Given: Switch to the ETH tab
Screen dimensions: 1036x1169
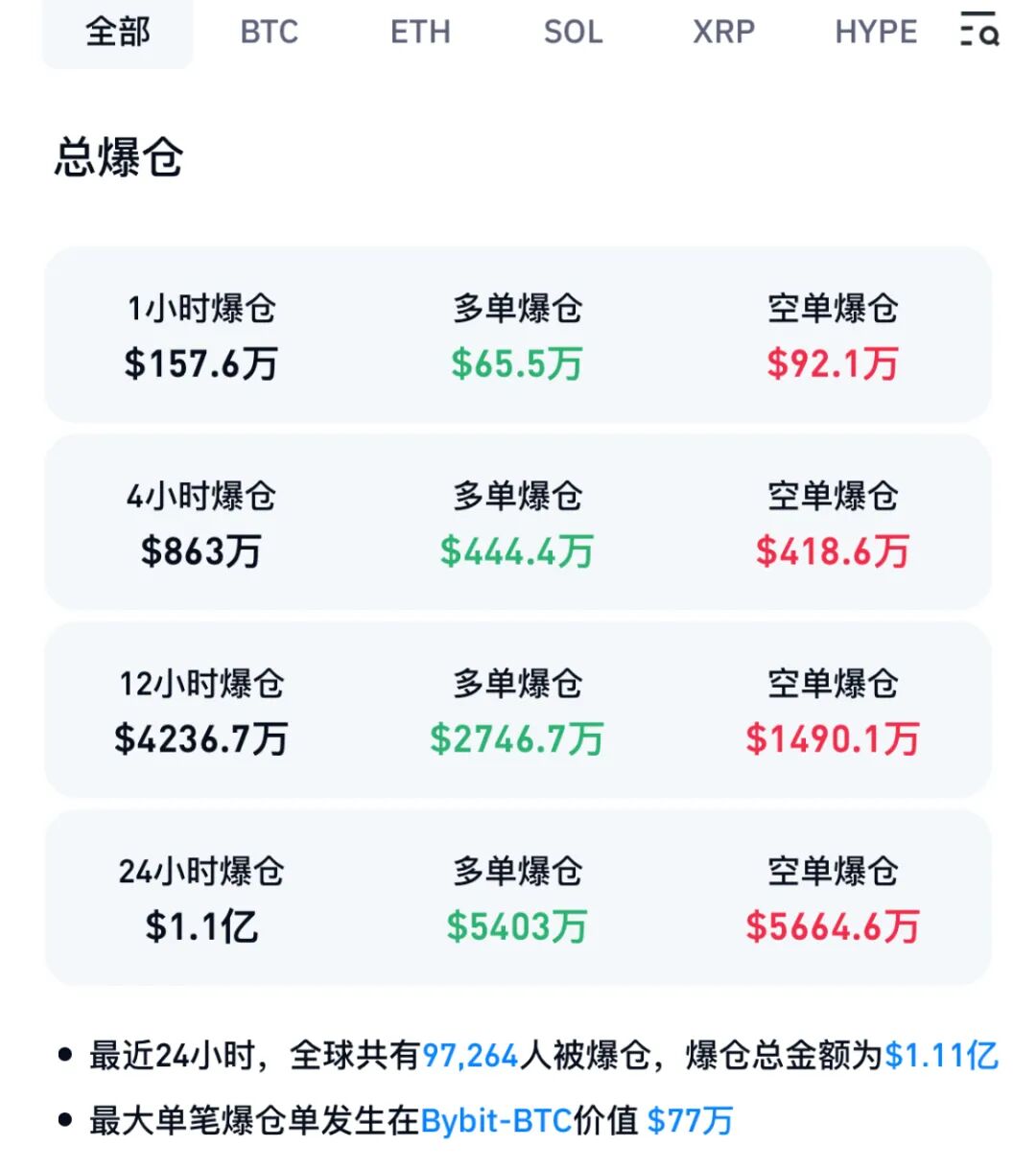Looking at the screenshot, I should click(420, 32).
